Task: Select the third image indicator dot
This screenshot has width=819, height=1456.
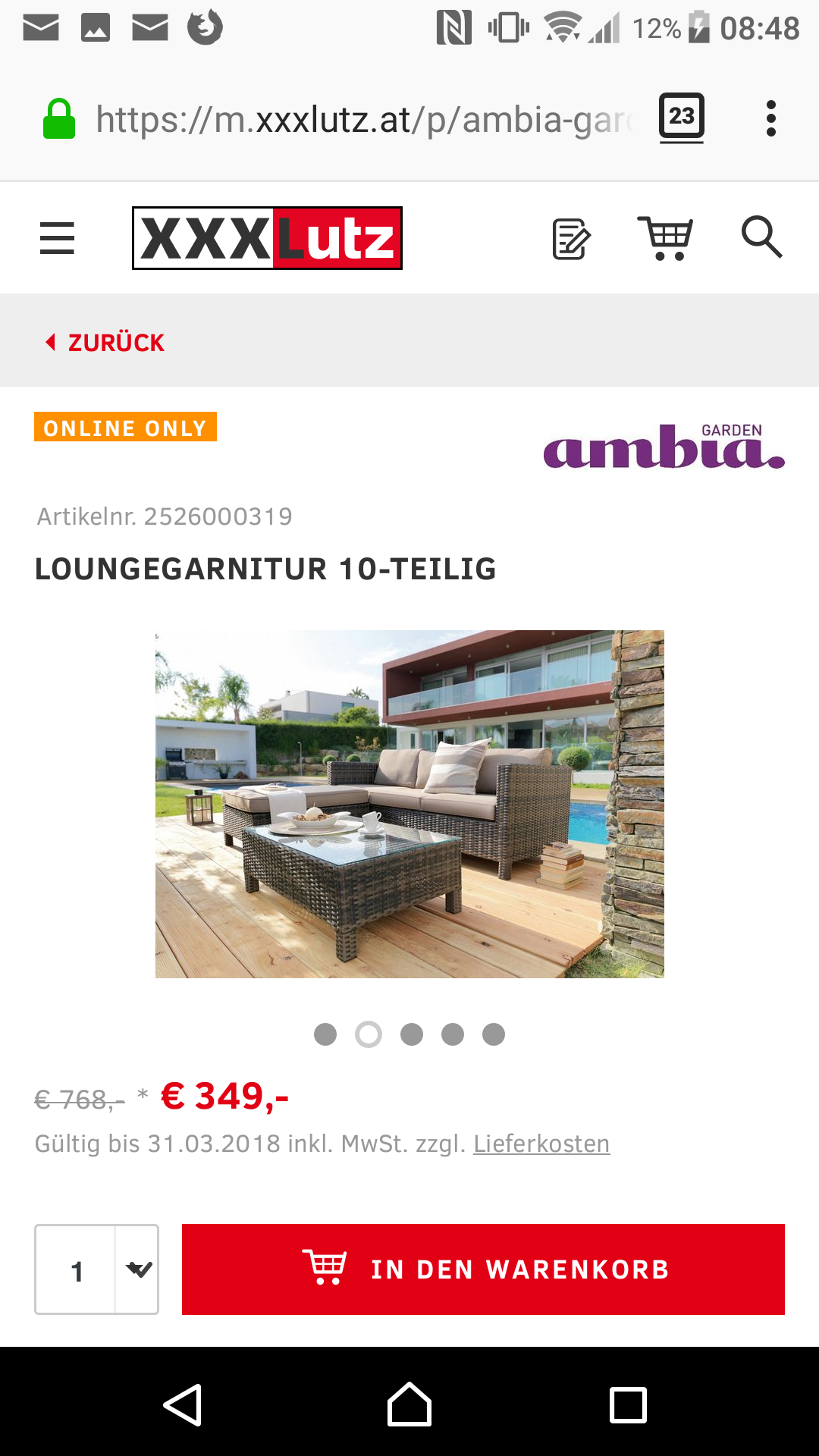Action: (x=412, y=1034)
